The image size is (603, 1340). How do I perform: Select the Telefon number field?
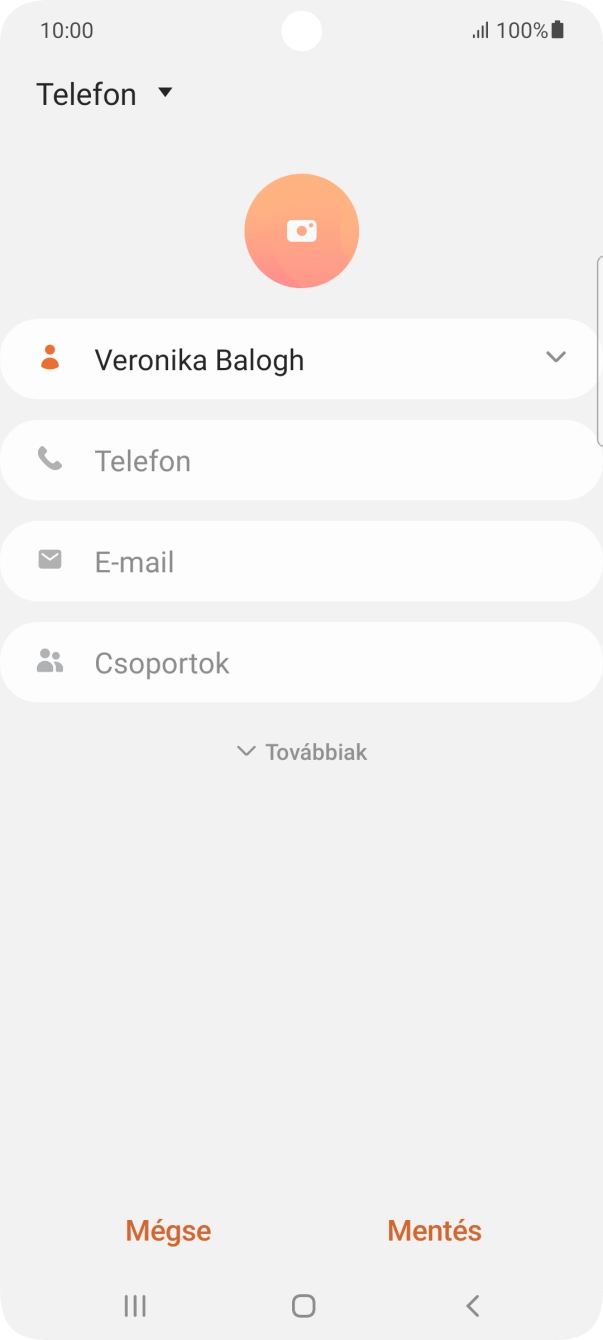(300, 461)
